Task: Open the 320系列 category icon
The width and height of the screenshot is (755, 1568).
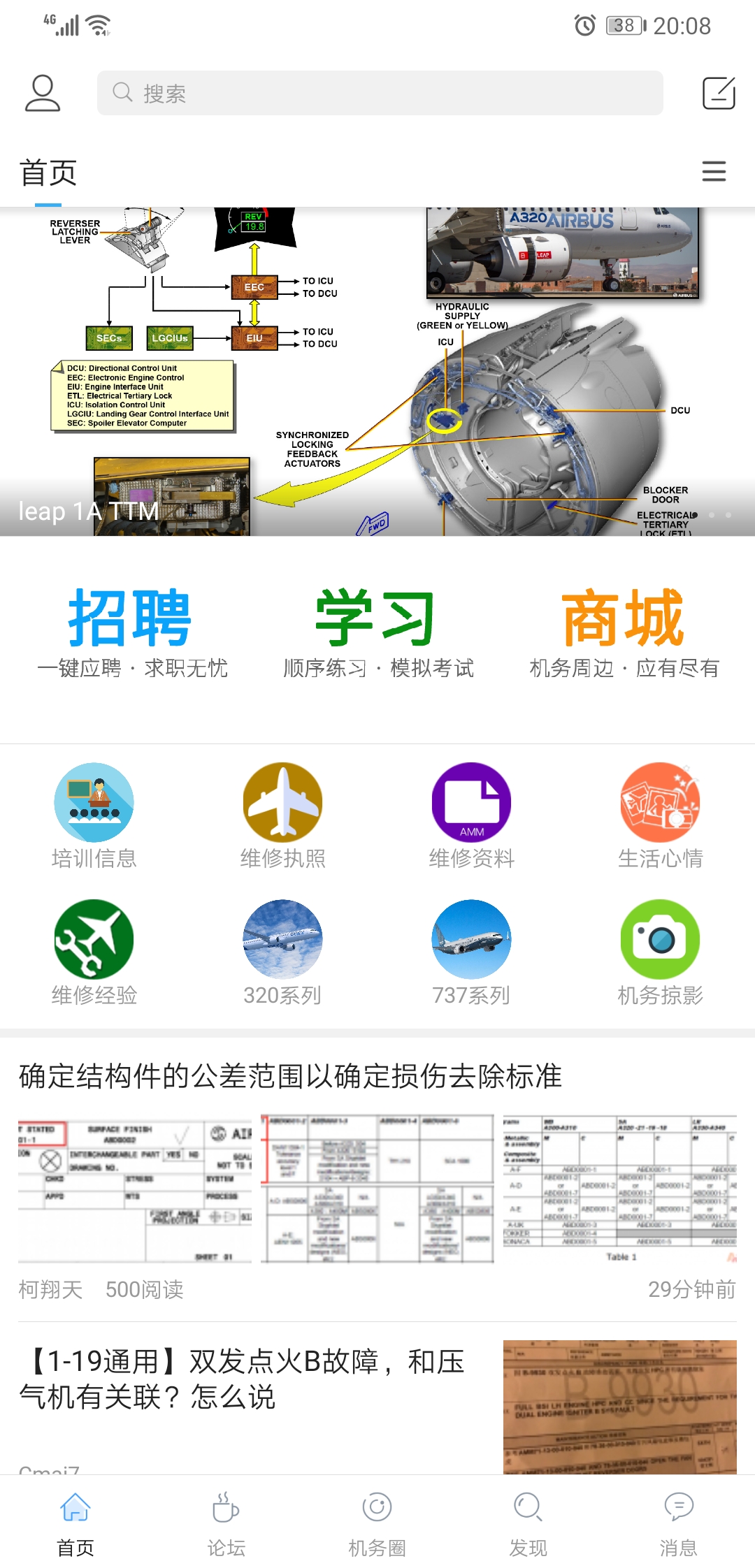Action: pos(283,940)
